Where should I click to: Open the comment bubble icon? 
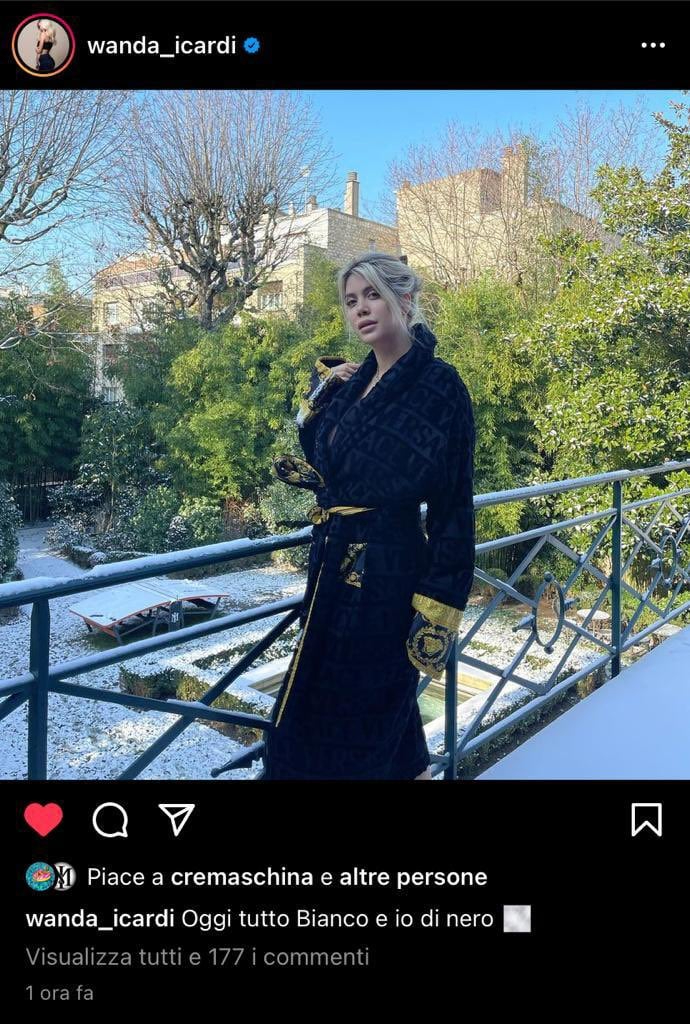(110, 819)
